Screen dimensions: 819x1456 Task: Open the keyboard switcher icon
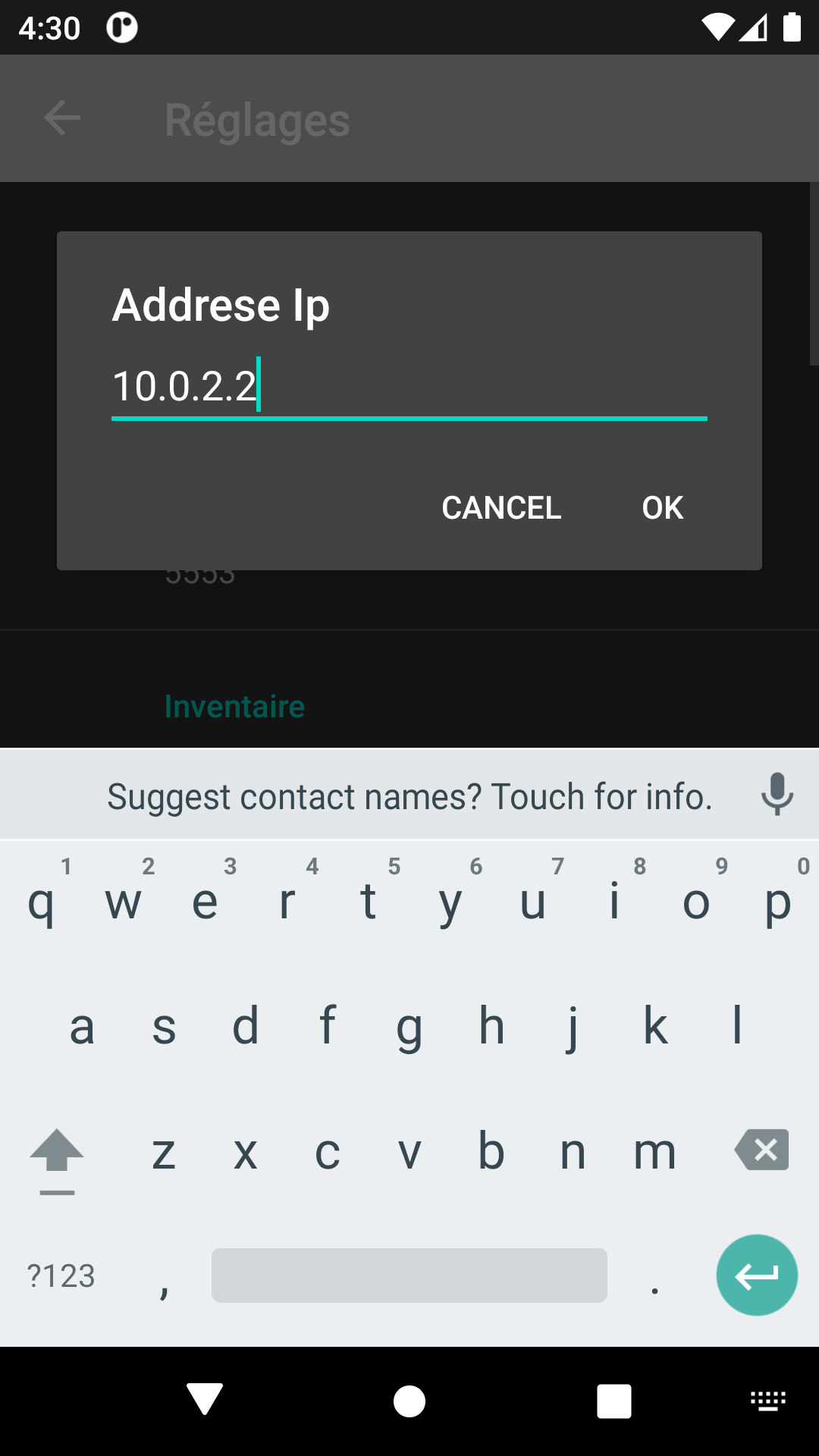768,1401
